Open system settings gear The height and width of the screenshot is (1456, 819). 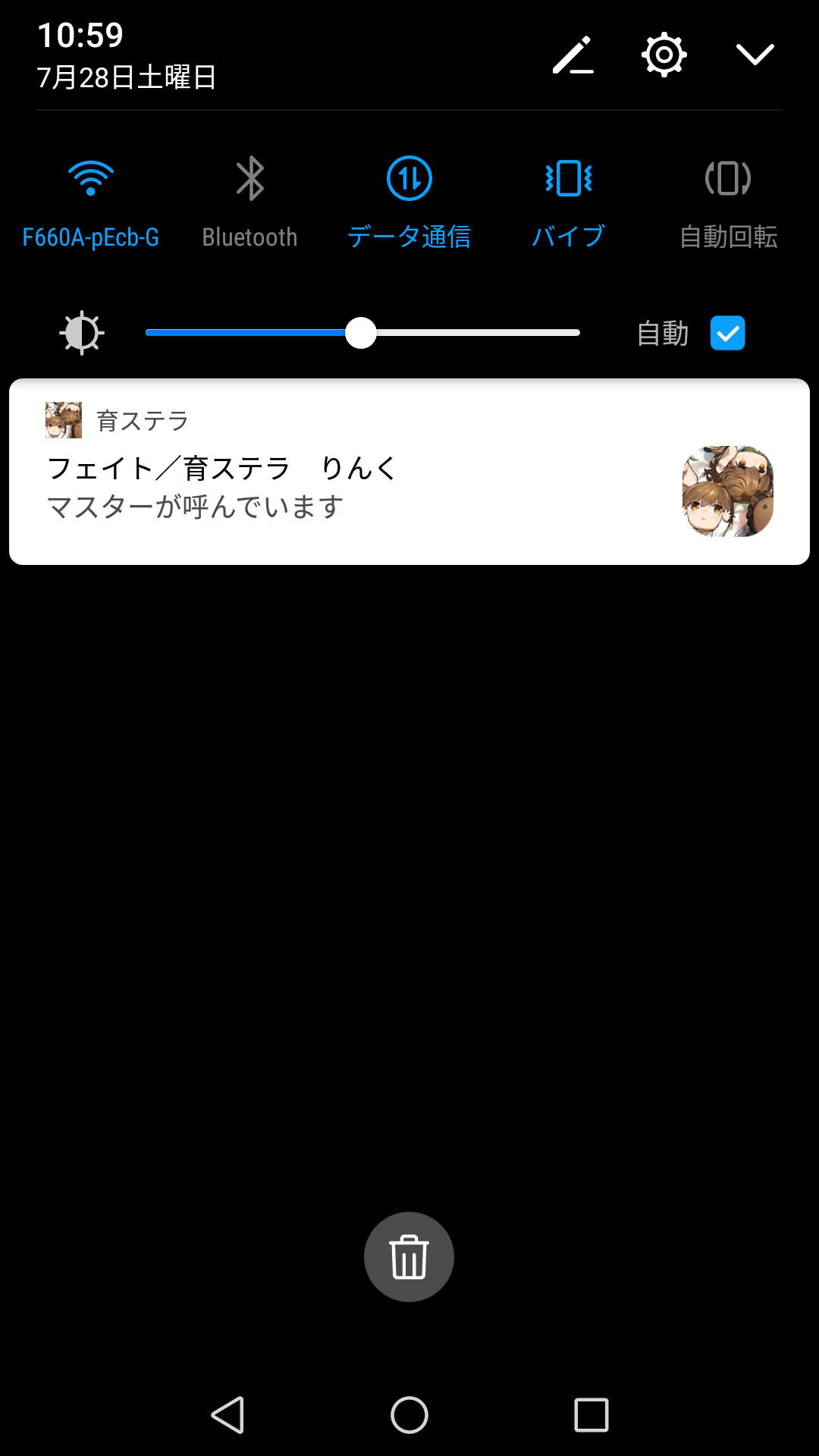(664, 55)
